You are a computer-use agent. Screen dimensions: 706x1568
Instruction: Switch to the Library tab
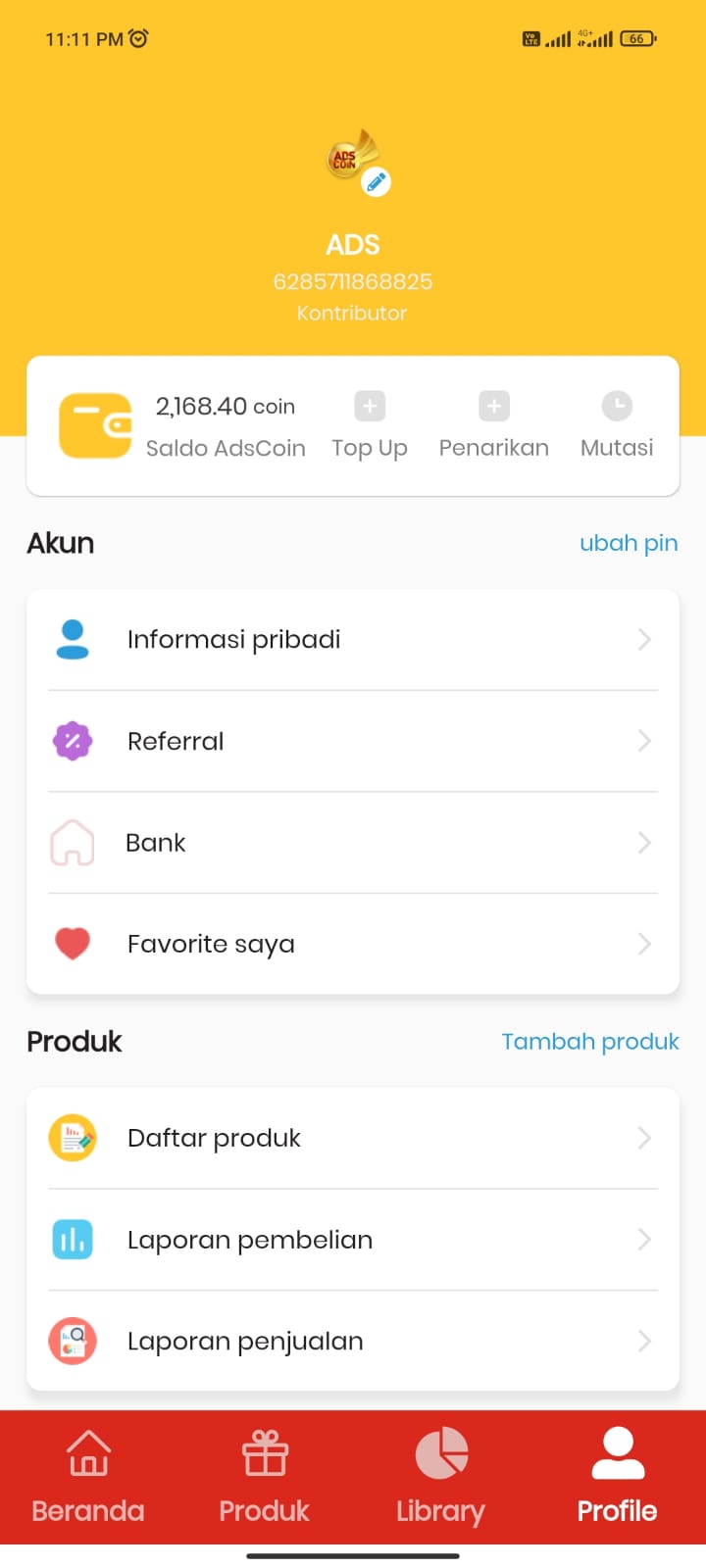coord(441,1477)
